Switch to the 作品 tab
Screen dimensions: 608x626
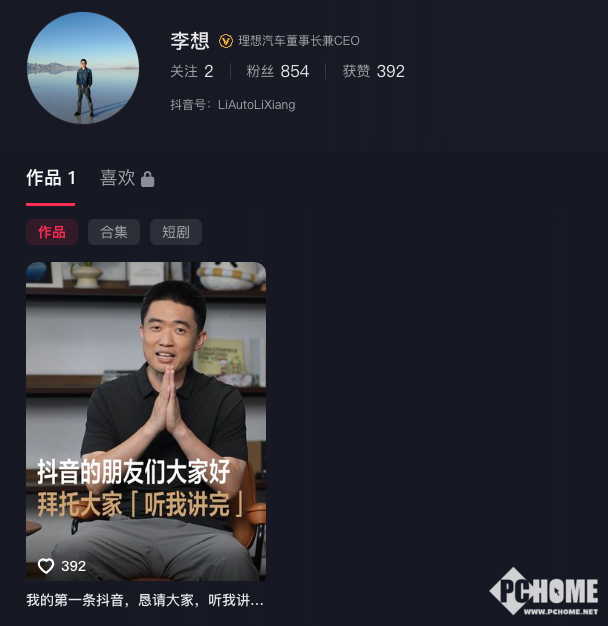point(51,178)
